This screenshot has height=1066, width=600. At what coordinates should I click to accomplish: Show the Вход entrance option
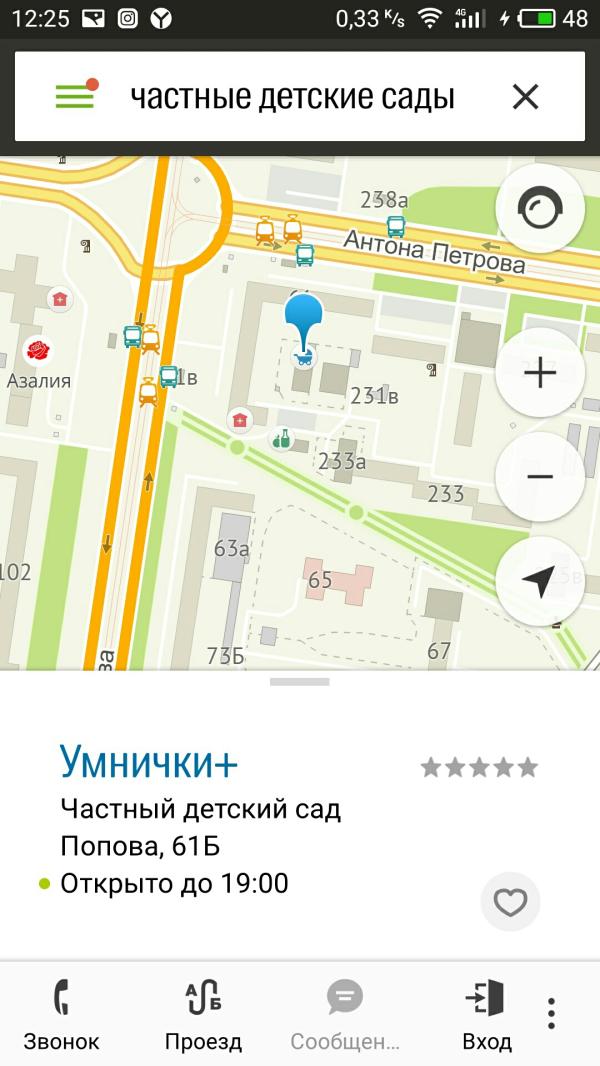tap(486, 1012)
